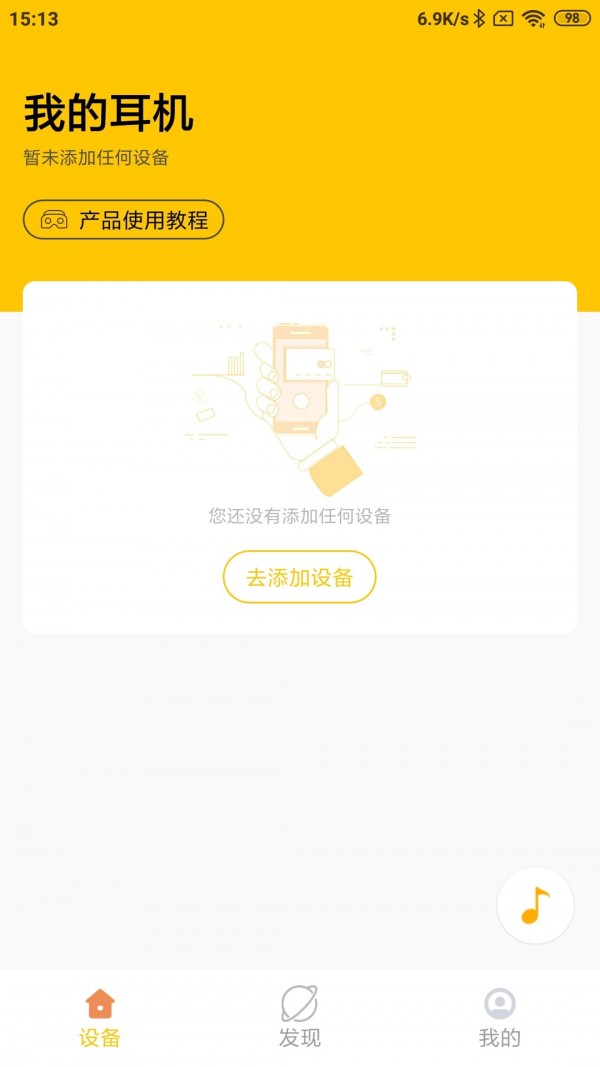Open the floating music note button

[535, 905]
